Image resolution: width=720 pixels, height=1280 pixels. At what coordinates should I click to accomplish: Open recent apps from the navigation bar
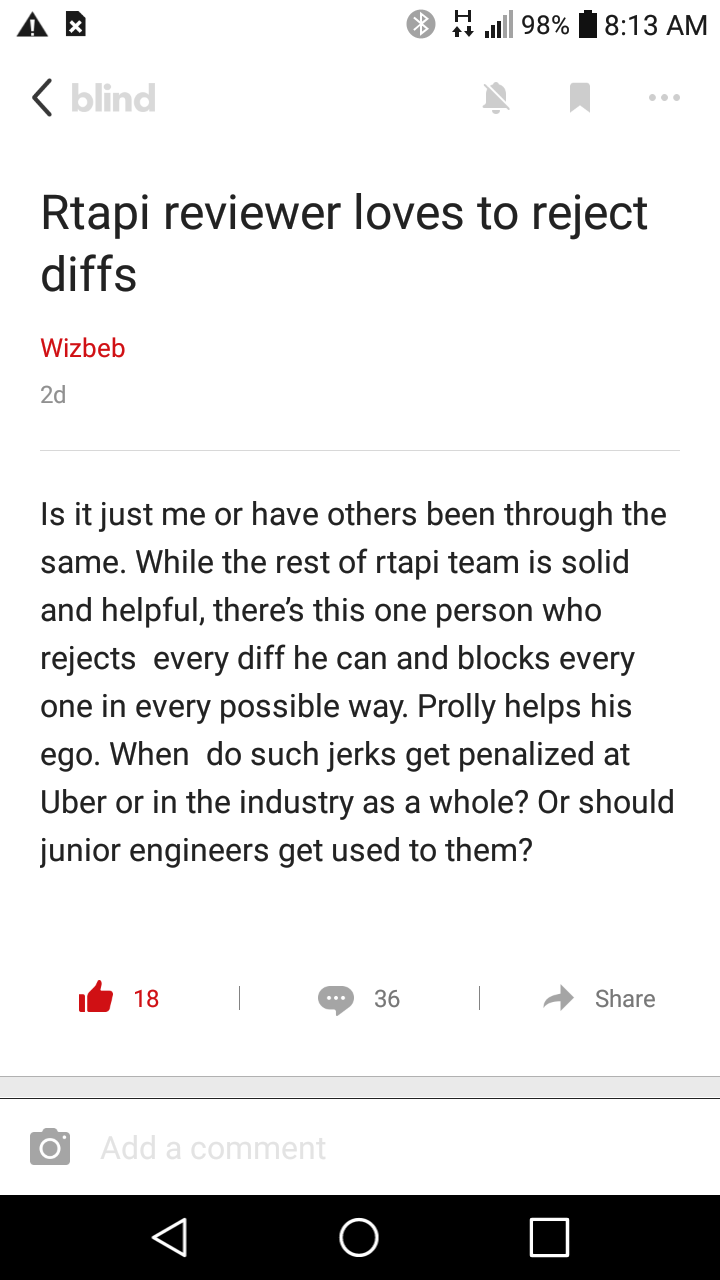(549, 1237)
